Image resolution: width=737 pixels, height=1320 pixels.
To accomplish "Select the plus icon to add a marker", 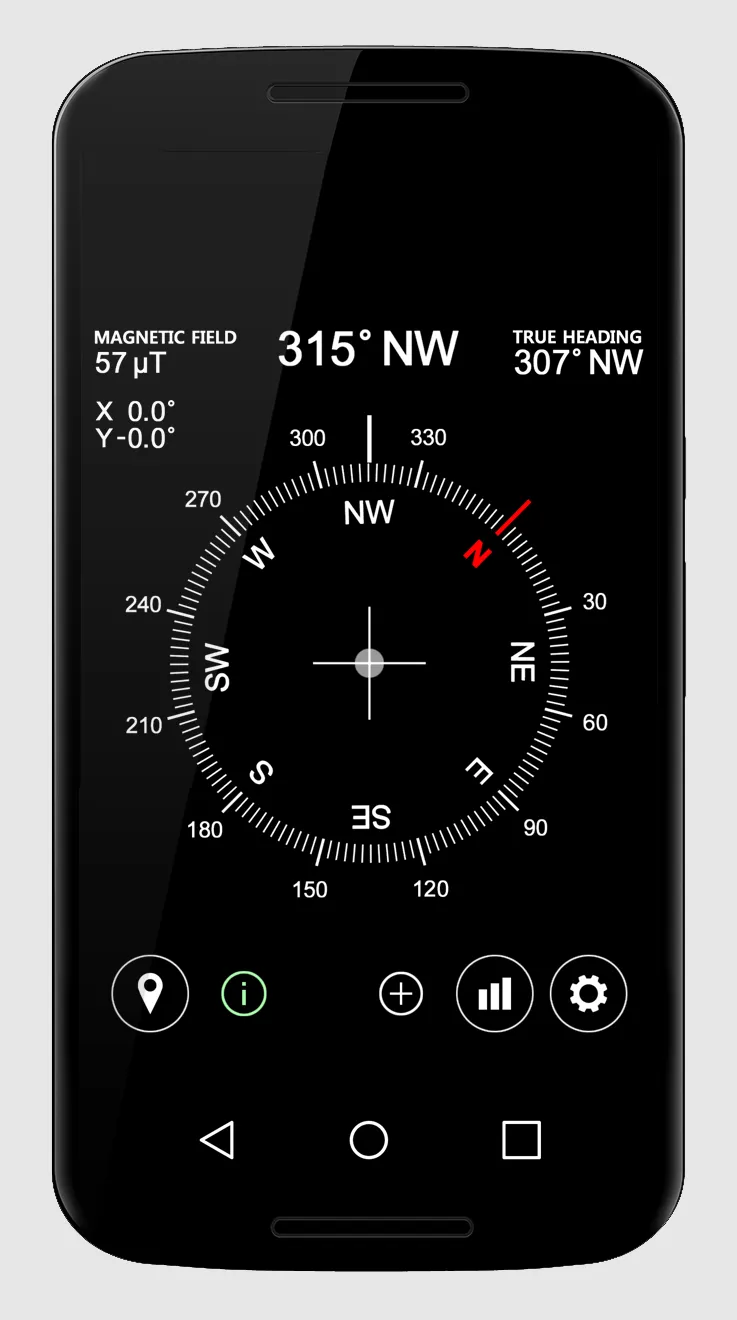I will pos(400,994).
